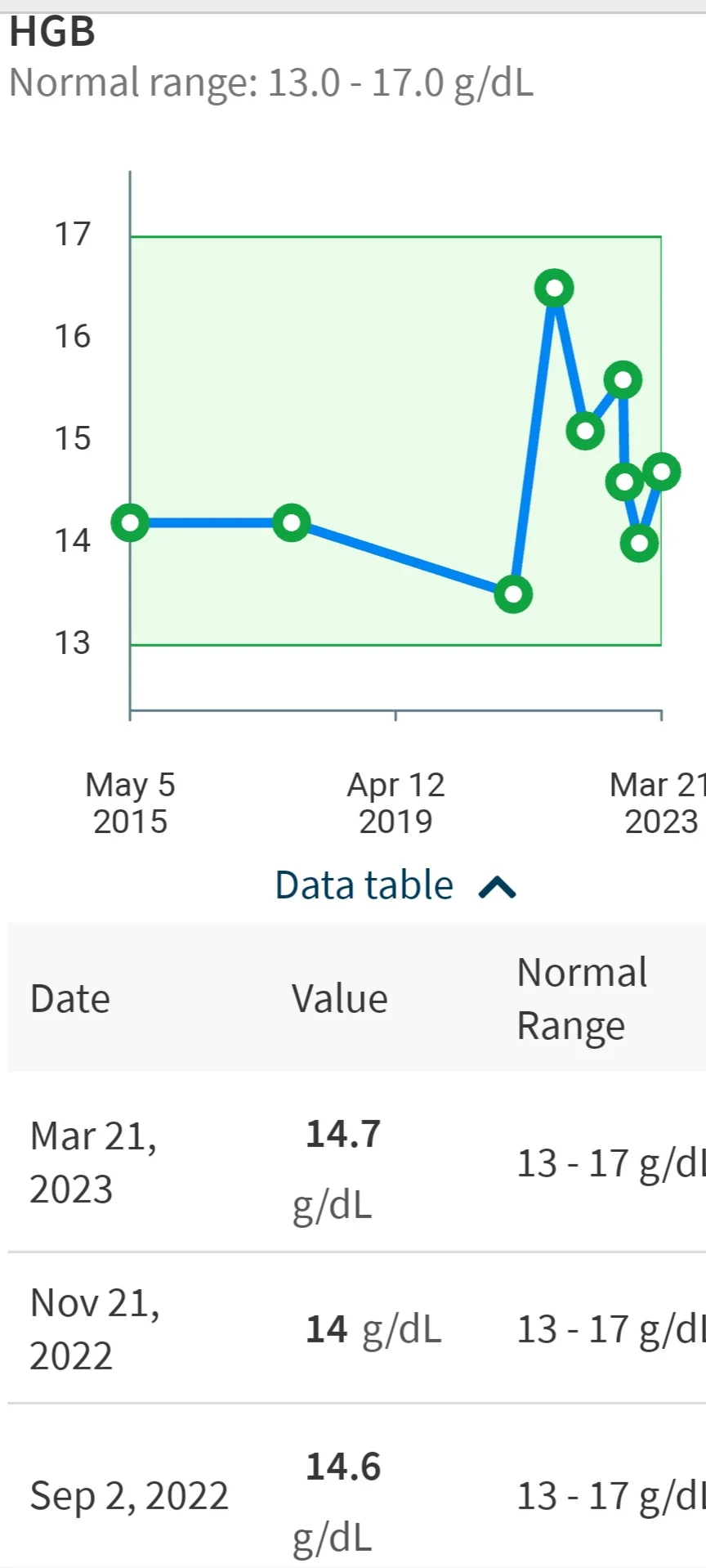The image size is (706, 1568).
Task: Collapse the Data table section
Action: coord(395,885)
